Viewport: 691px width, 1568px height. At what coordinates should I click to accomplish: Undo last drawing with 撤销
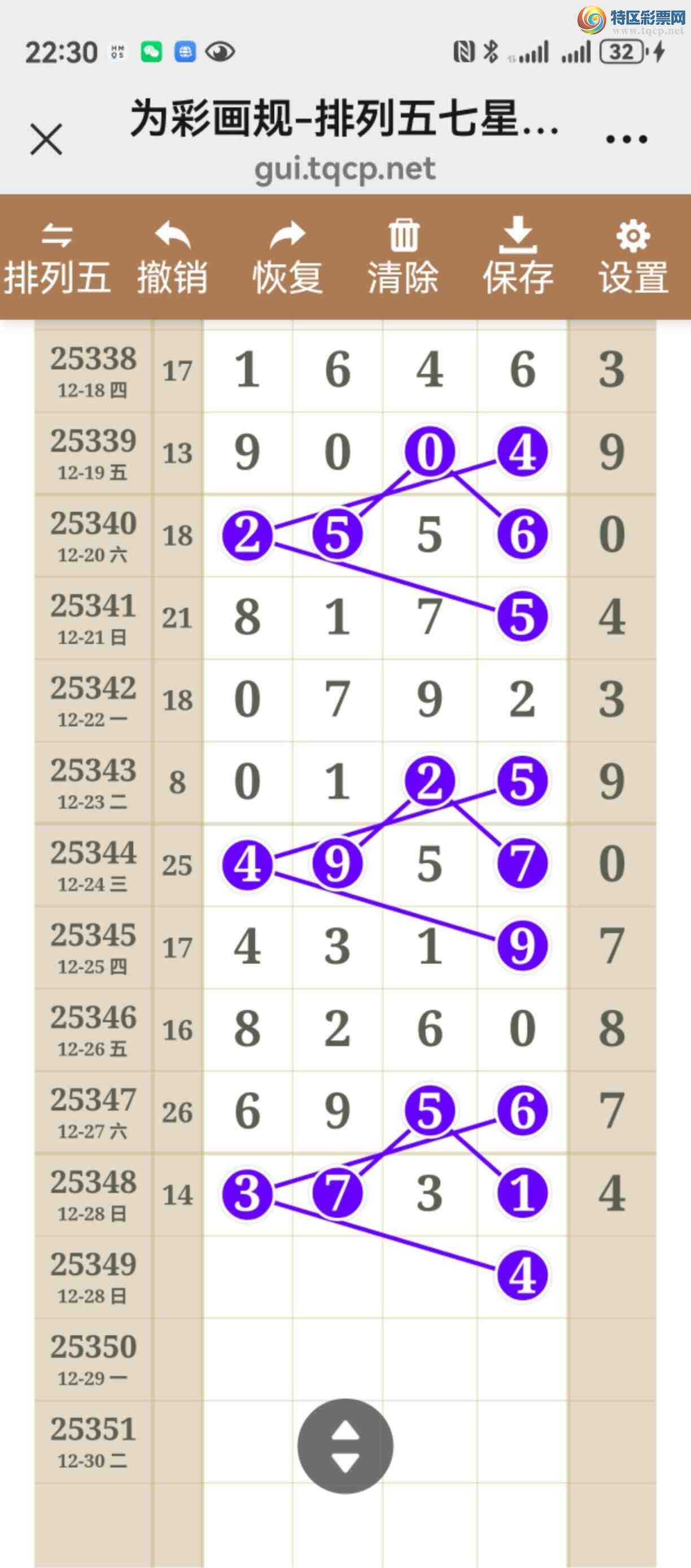[x=172, y=258]
